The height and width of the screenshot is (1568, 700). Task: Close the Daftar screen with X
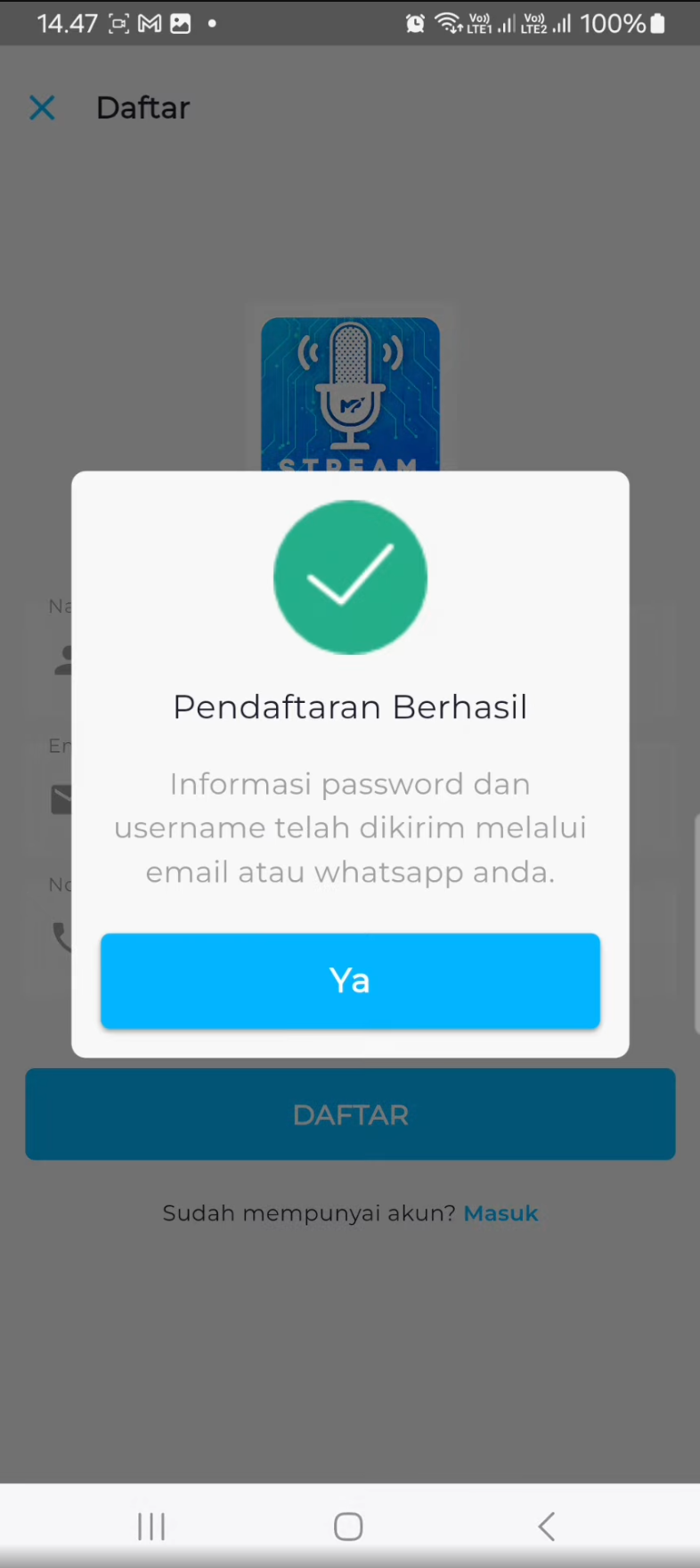pyautogui.click(x=42, y=108)
